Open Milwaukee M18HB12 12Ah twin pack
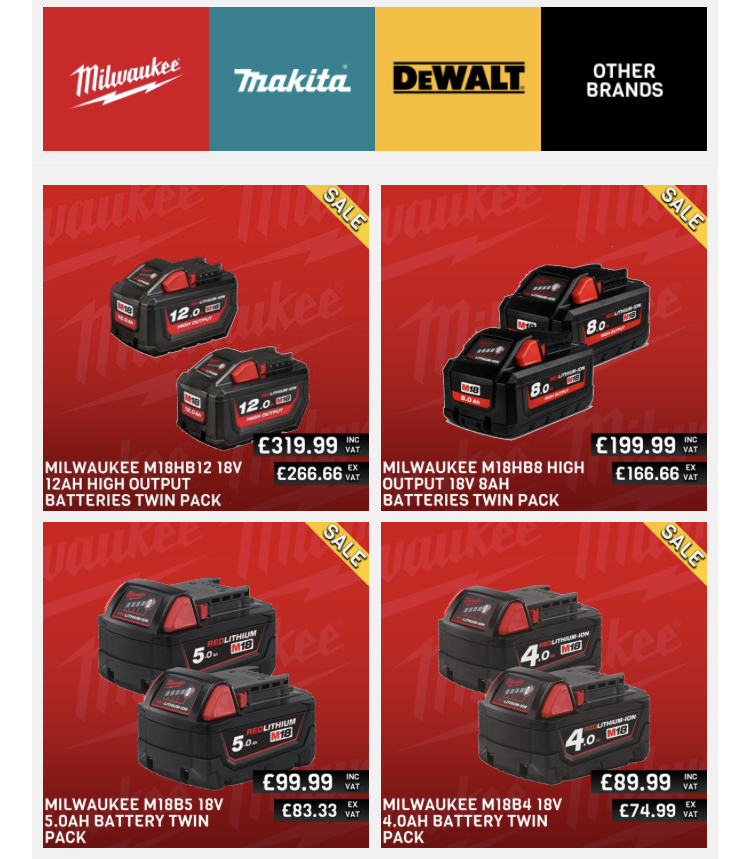750x859 pixels. [x=205, y=347]
